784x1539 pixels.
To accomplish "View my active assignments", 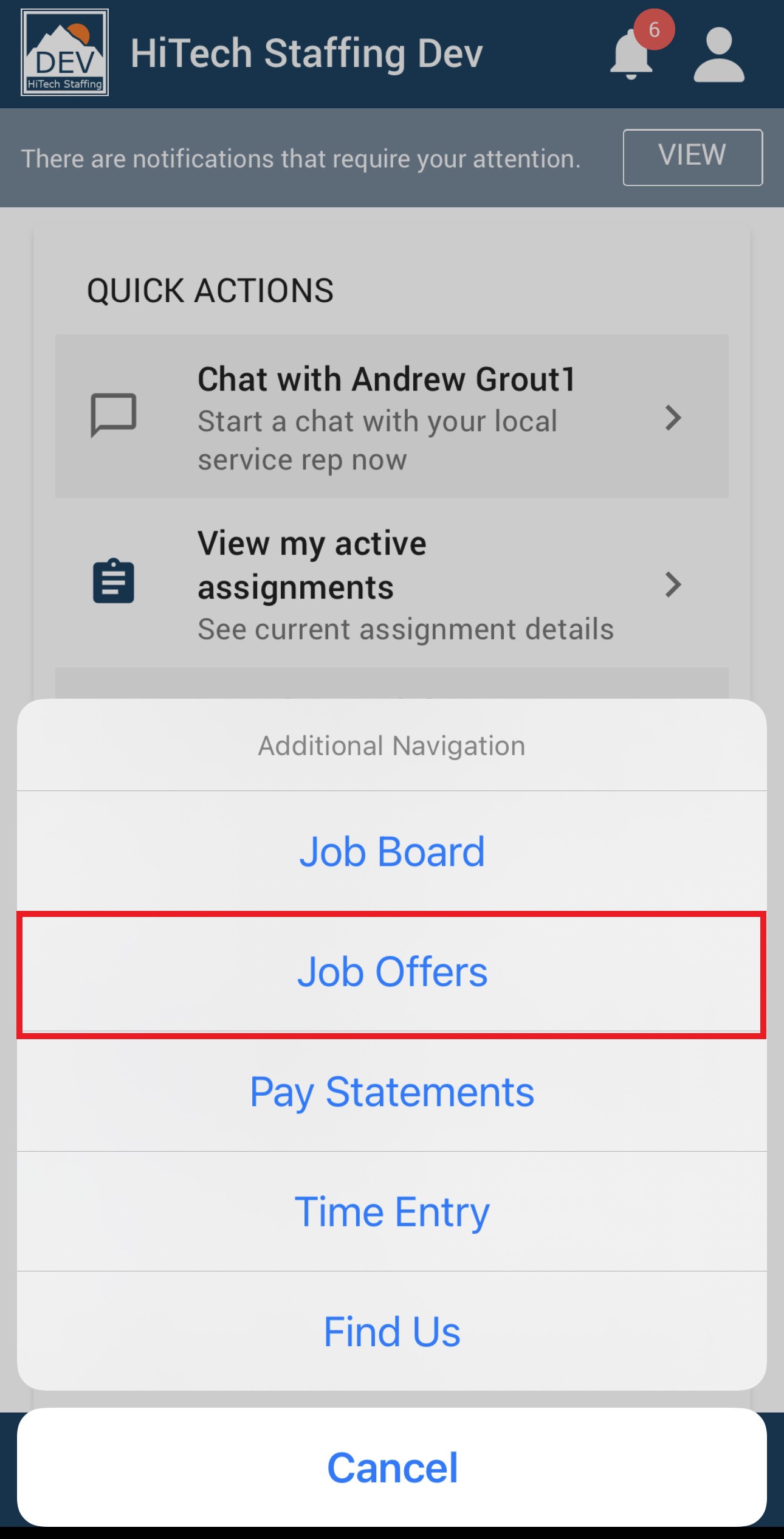I will pos(392,584).
